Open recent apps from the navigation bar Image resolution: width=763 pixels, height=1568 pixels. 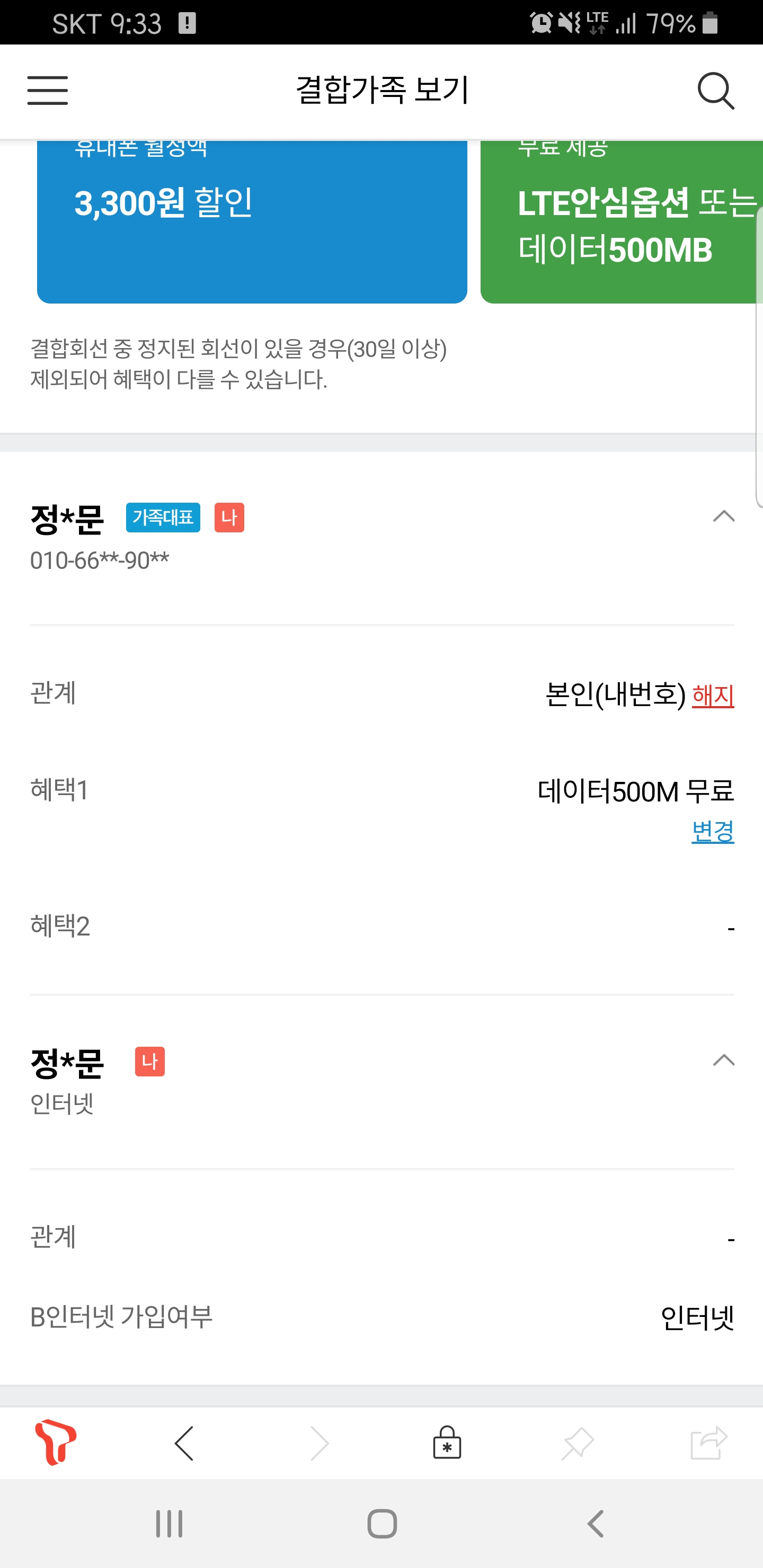coord(168,1524)
